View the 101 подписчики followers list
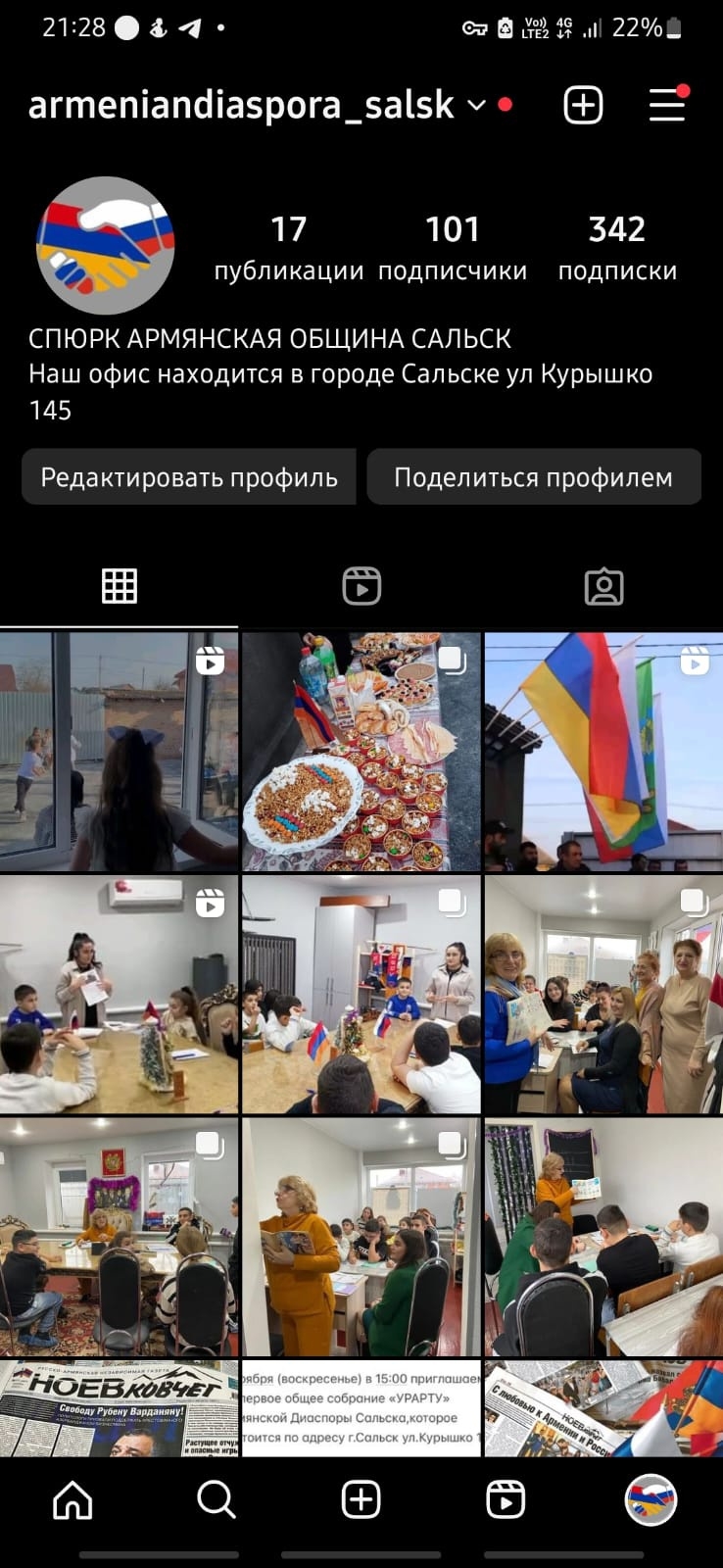This screenshot has width=723, height=1568. (453, 248)
